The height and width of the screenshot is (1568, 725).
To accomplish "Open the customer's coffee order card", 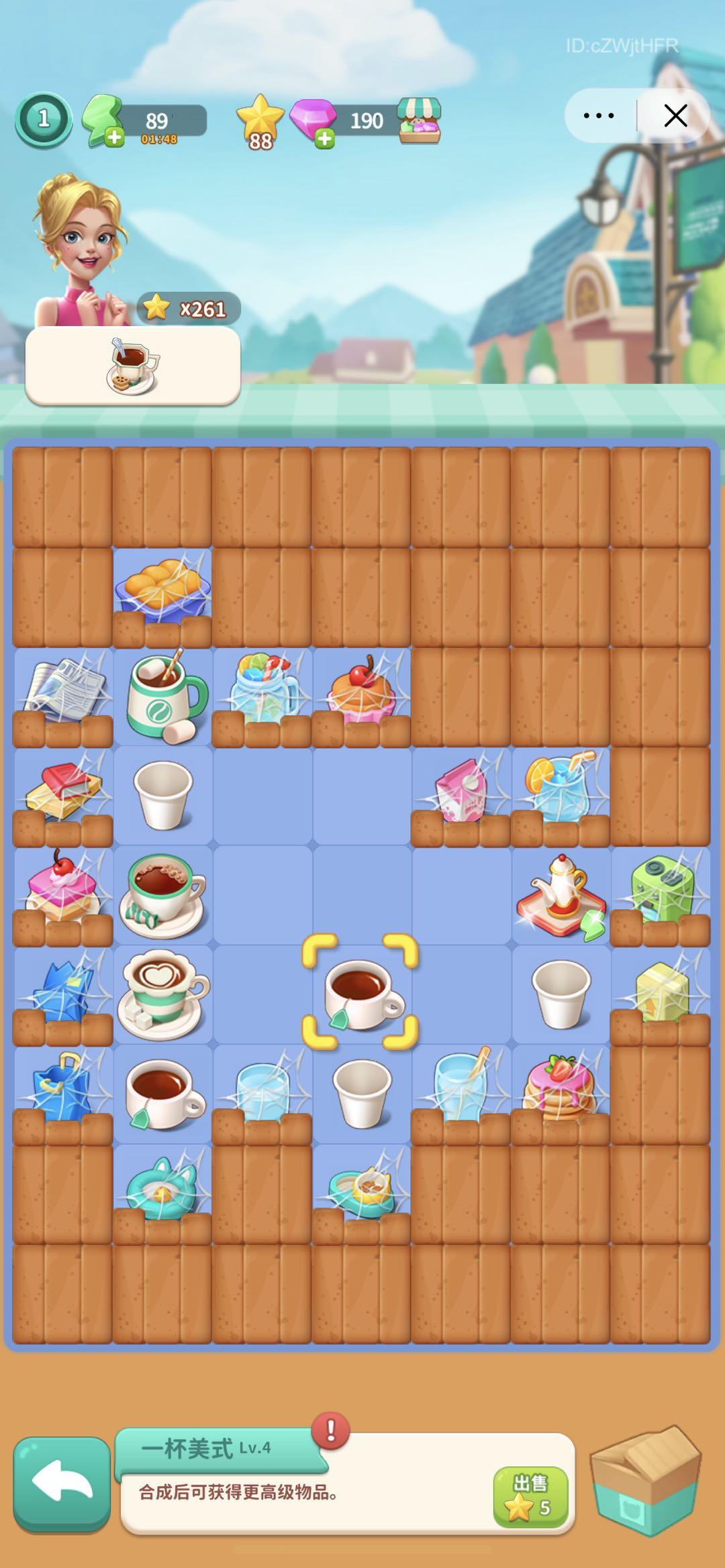I will pos(133,366).
